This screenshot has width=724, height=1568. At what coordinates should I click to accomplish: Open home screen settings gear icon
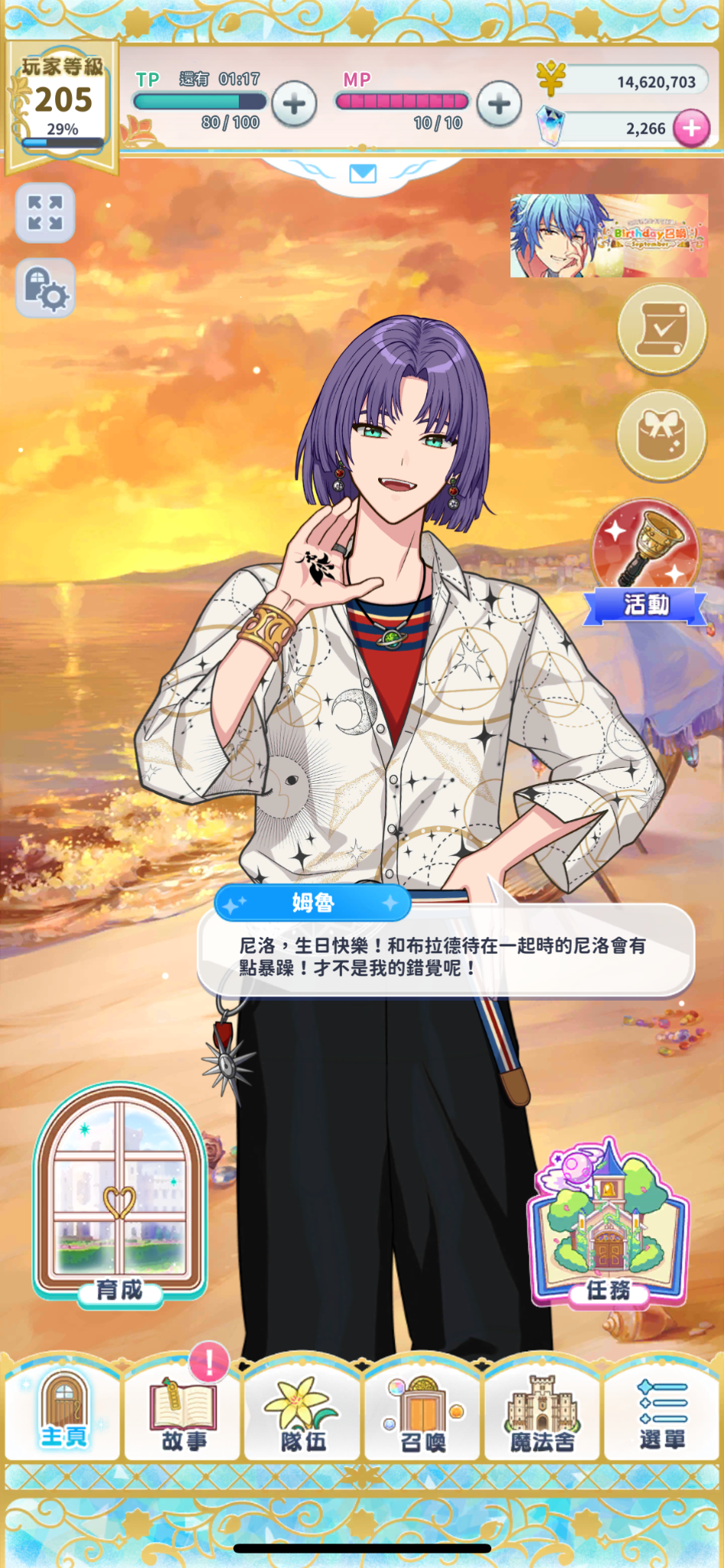[x=45, y=289]
